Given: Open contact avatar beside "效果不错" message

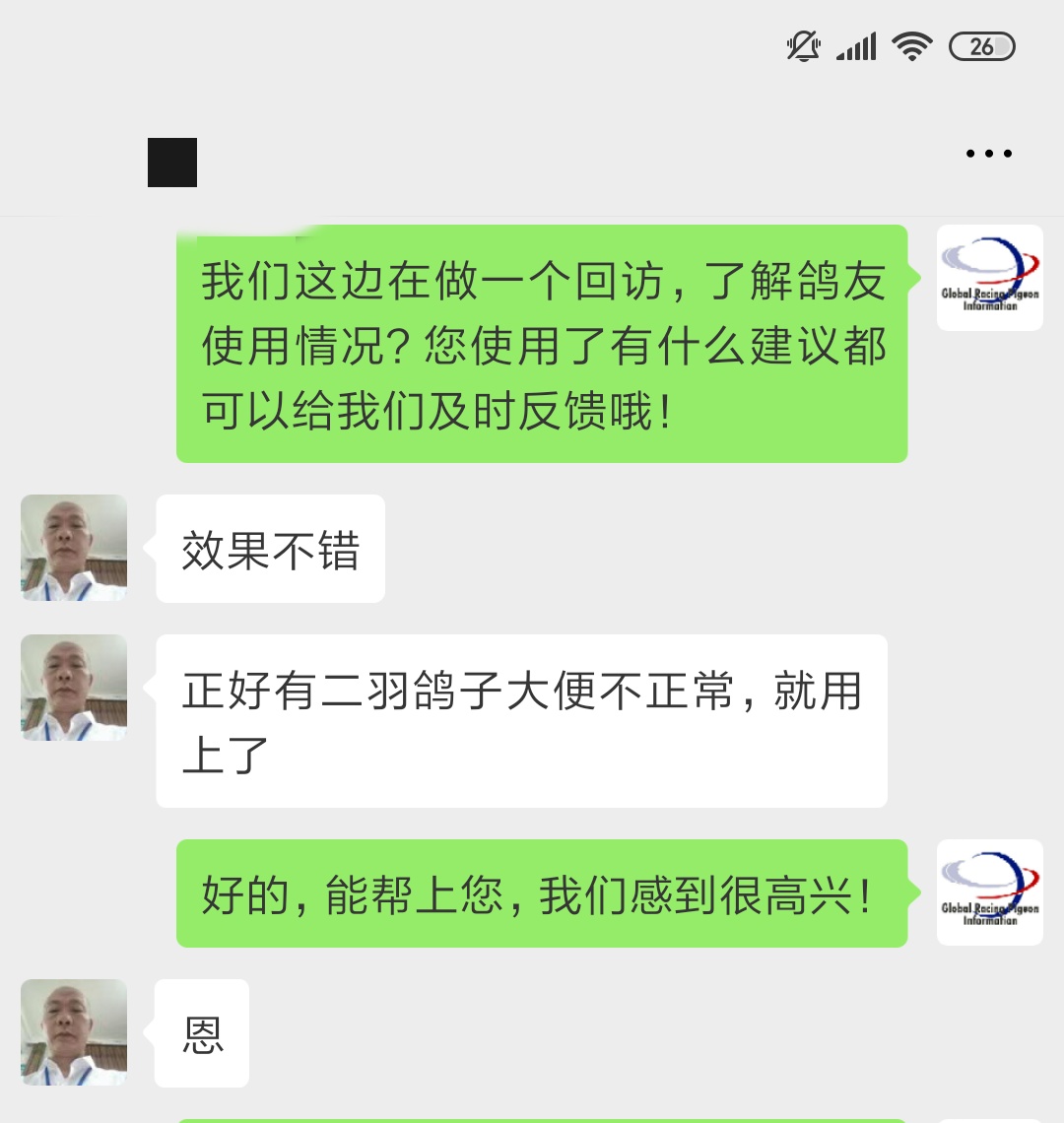Looking at the screenshot, I should pos(74,548).
